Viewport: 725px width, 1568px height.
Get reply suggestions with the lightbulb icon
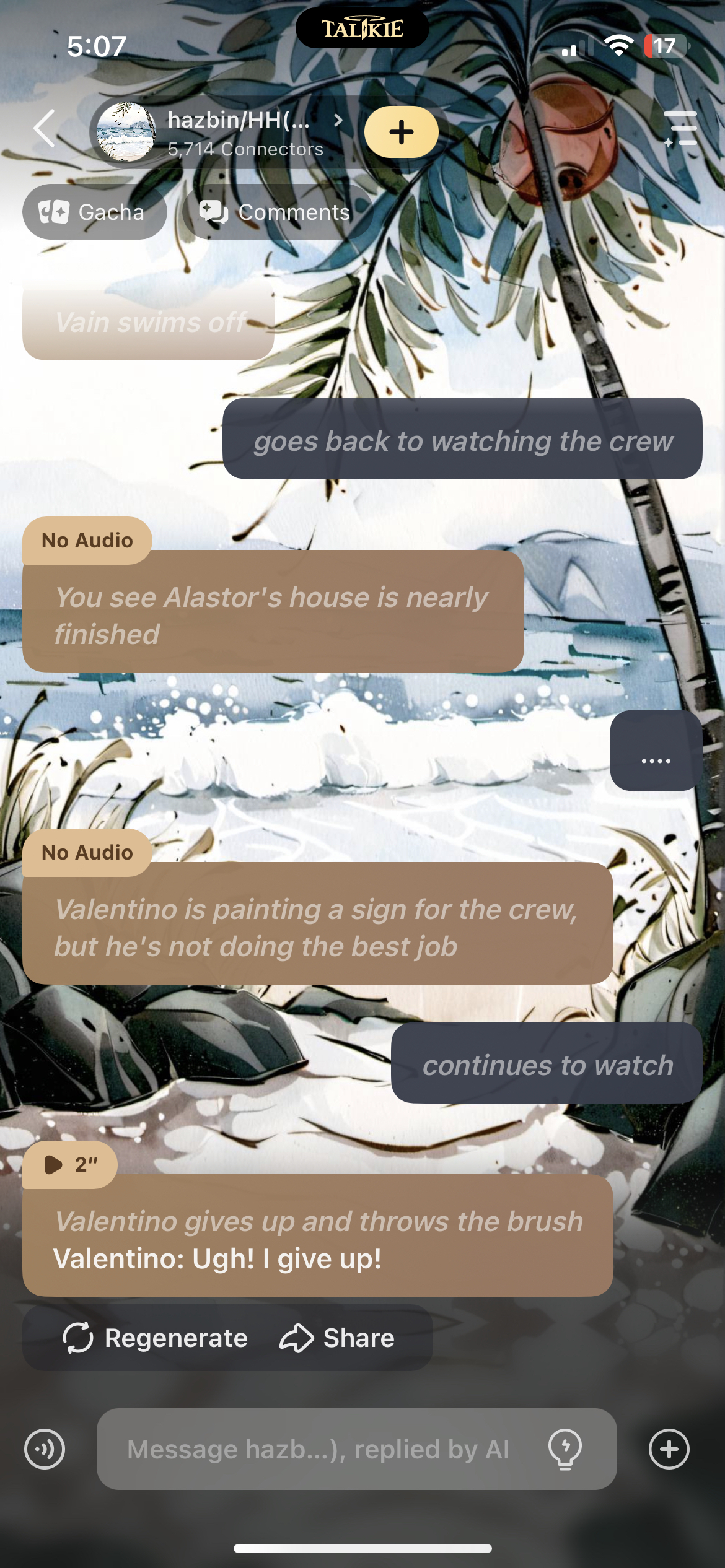[x=565, y=1449]
